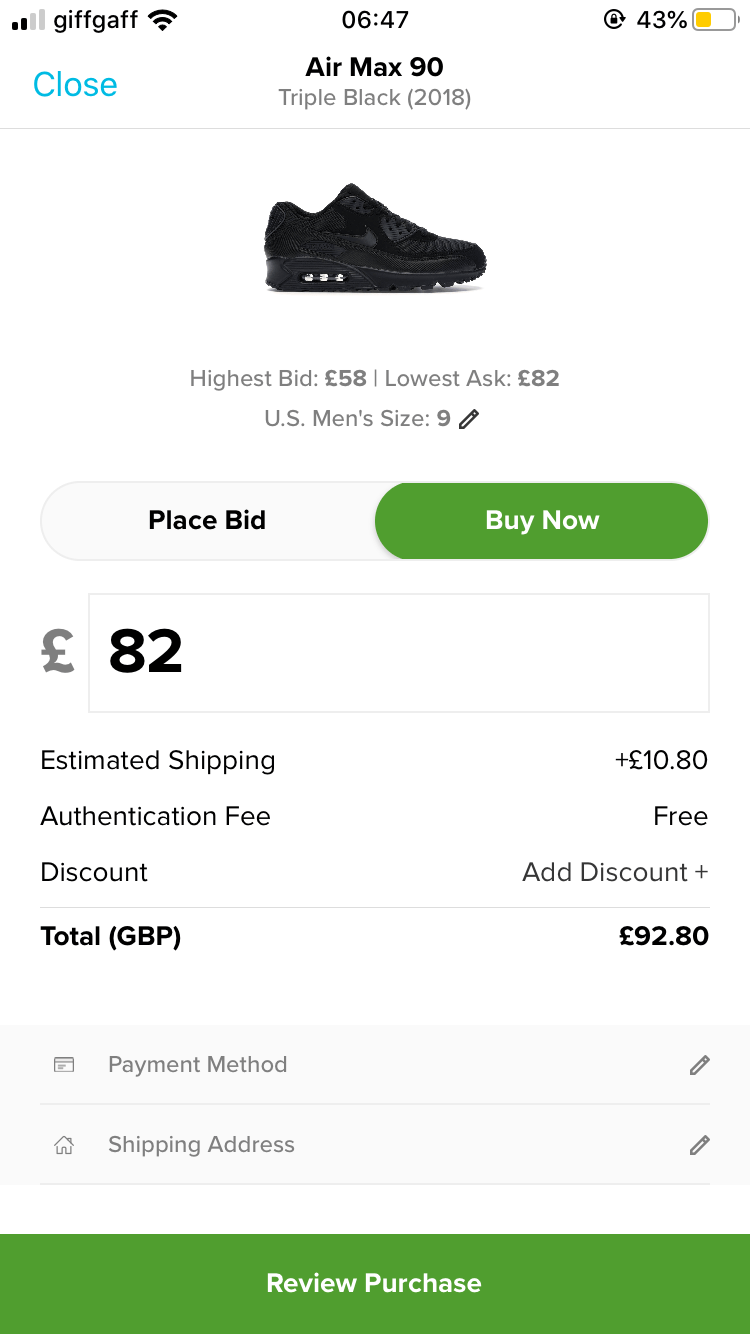Screen dimensions: 750x1334
Task: Tap Close to dismiss the purchase screen
Action: pyautogui.click(x=74, y=85)
